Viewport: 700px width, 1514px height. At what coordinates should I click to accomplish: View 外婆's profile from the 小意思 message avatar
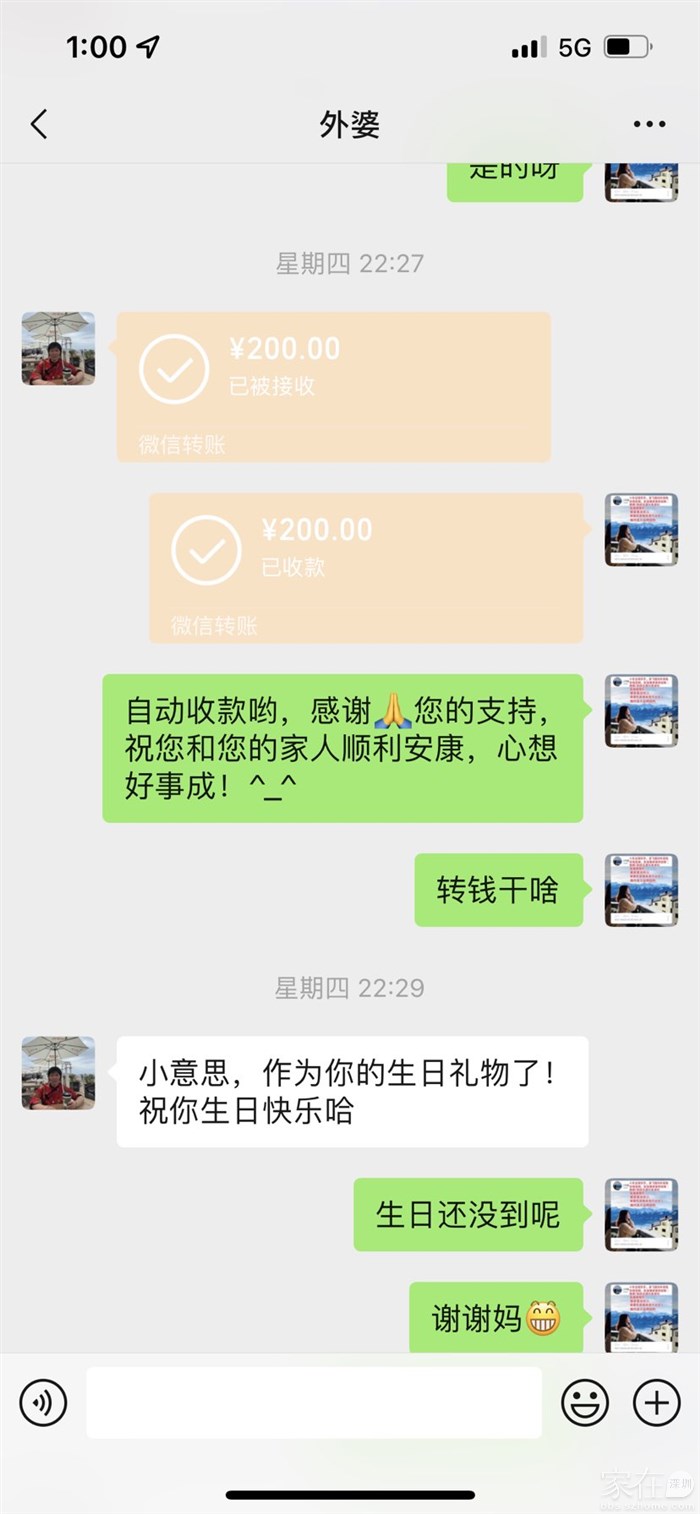58,1073
